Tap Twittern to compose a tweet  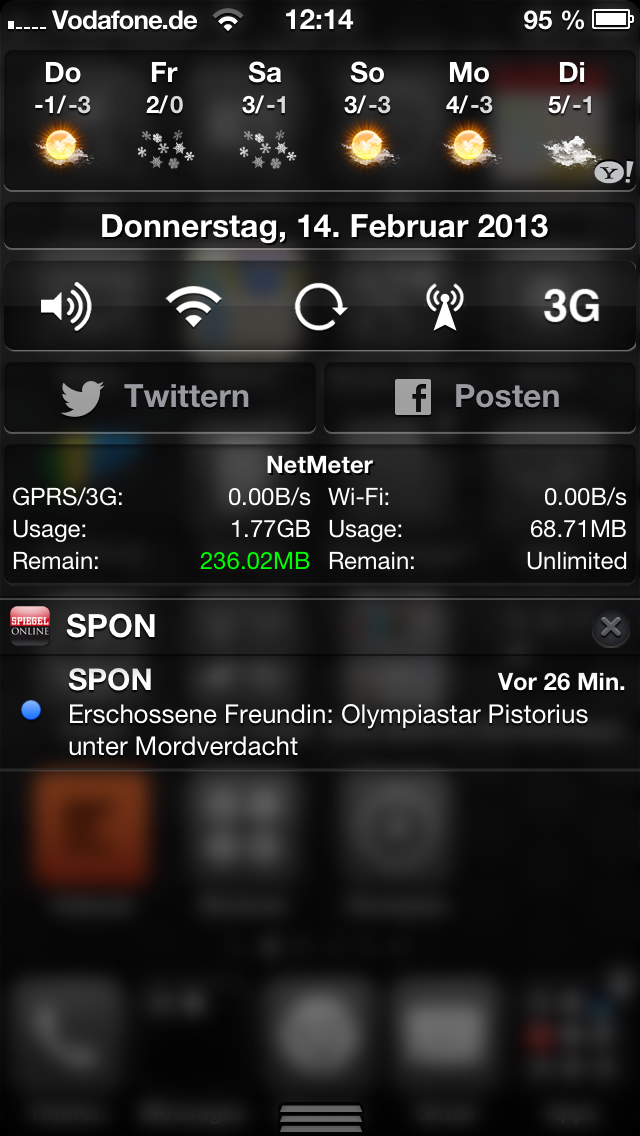tap(160, 397)
